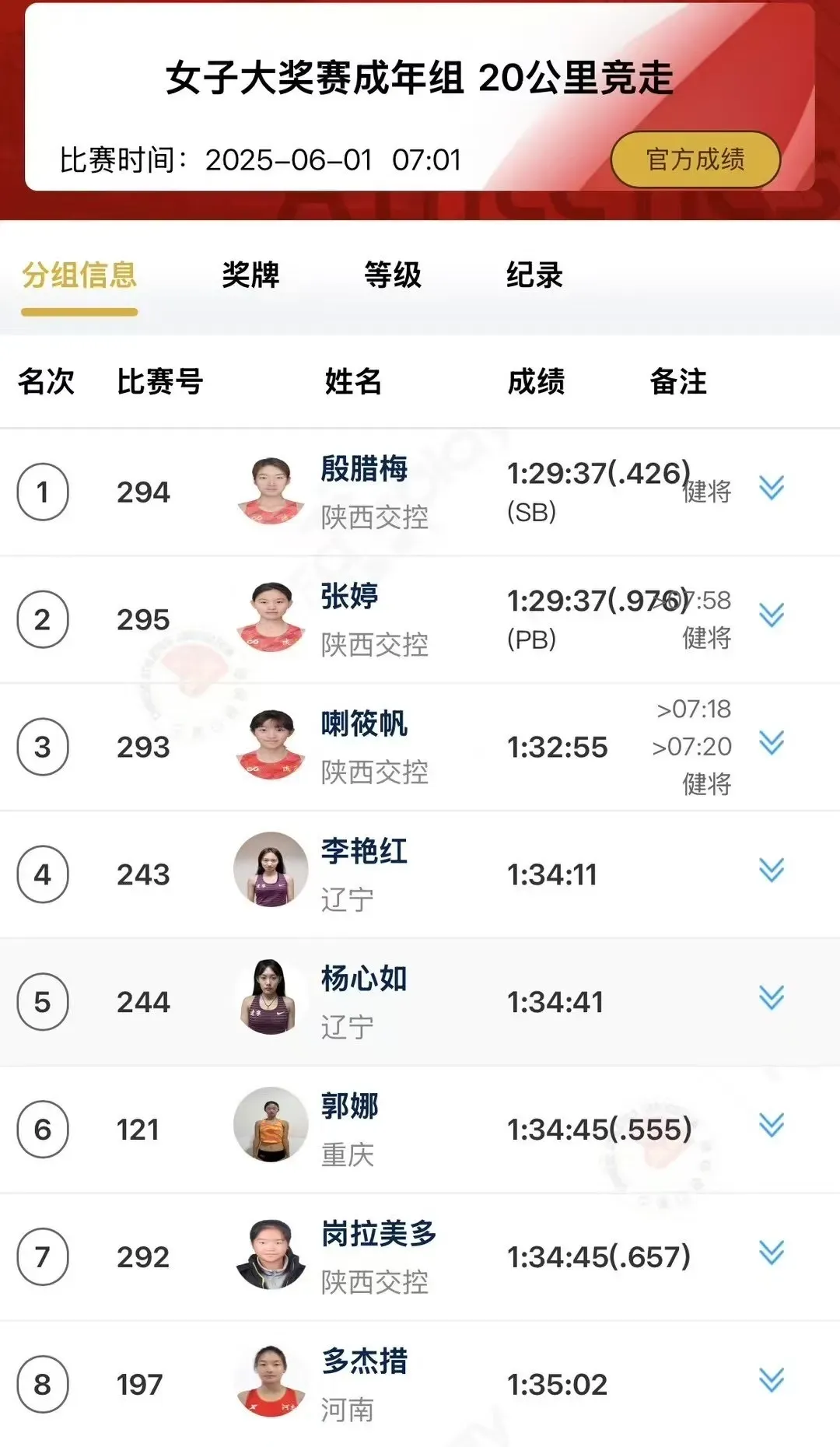Expand details for 多杰措
Image resolution: width=840 pixels, height=1447 pixels.
click(x=771, y=1381)
